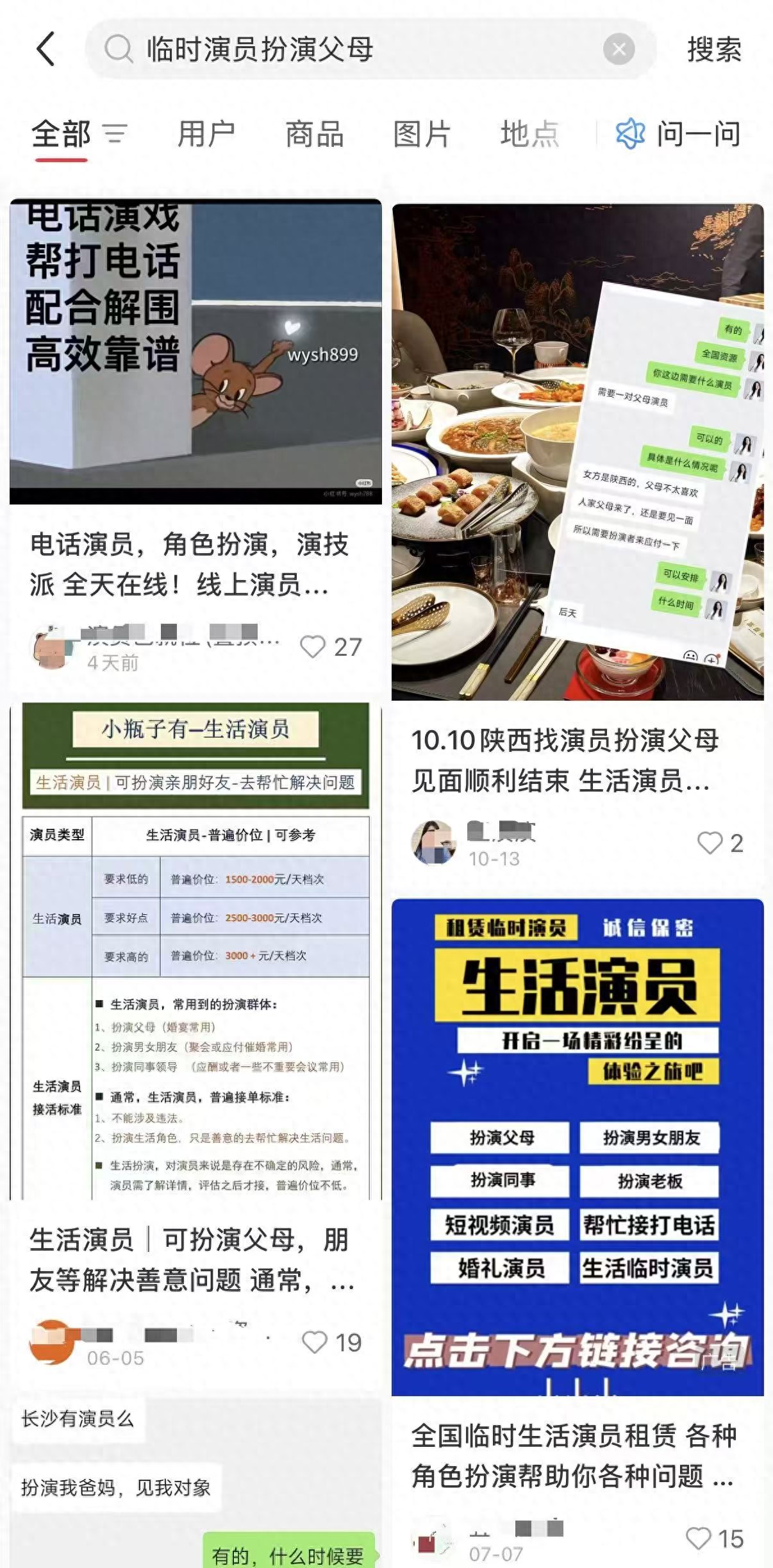Screen dimensions: 773x1568
Task: Open the 问一问 AI assistant
Action: pos(678,134)
